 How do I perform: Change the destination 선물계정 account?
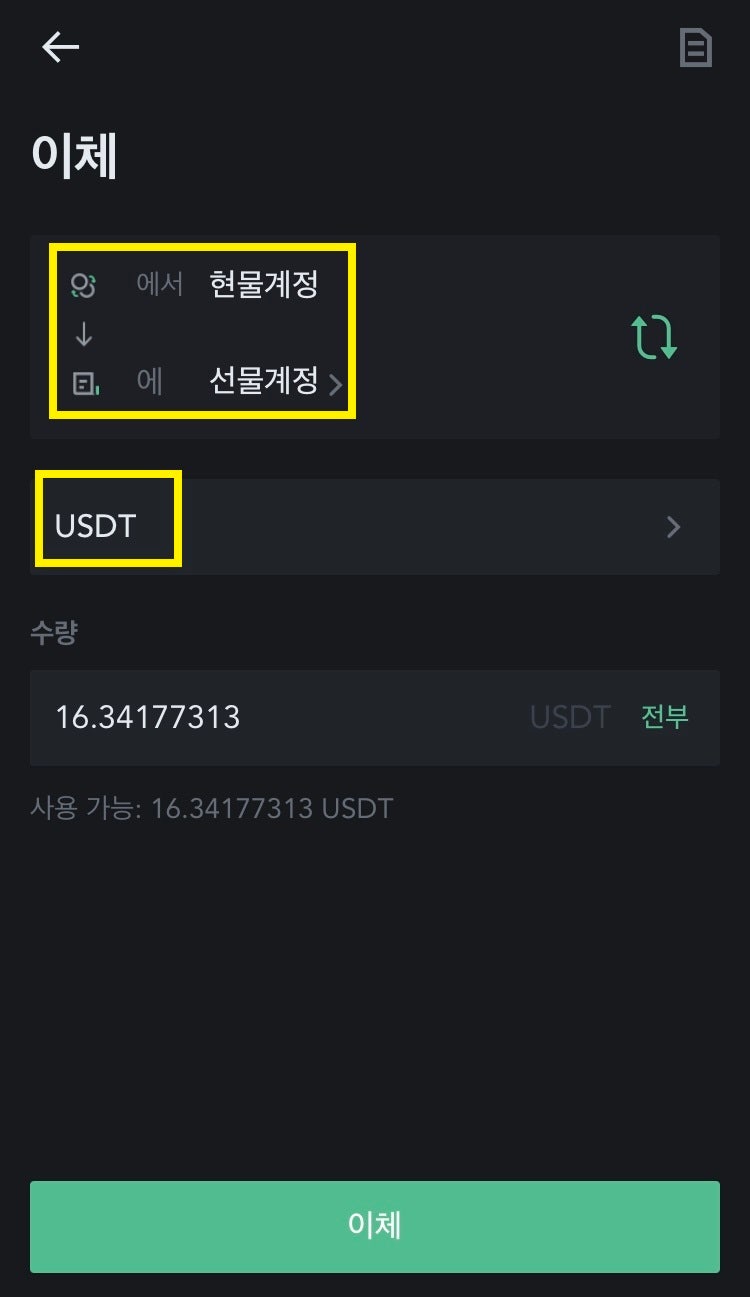pyautogui.click(x=275, y=381)
